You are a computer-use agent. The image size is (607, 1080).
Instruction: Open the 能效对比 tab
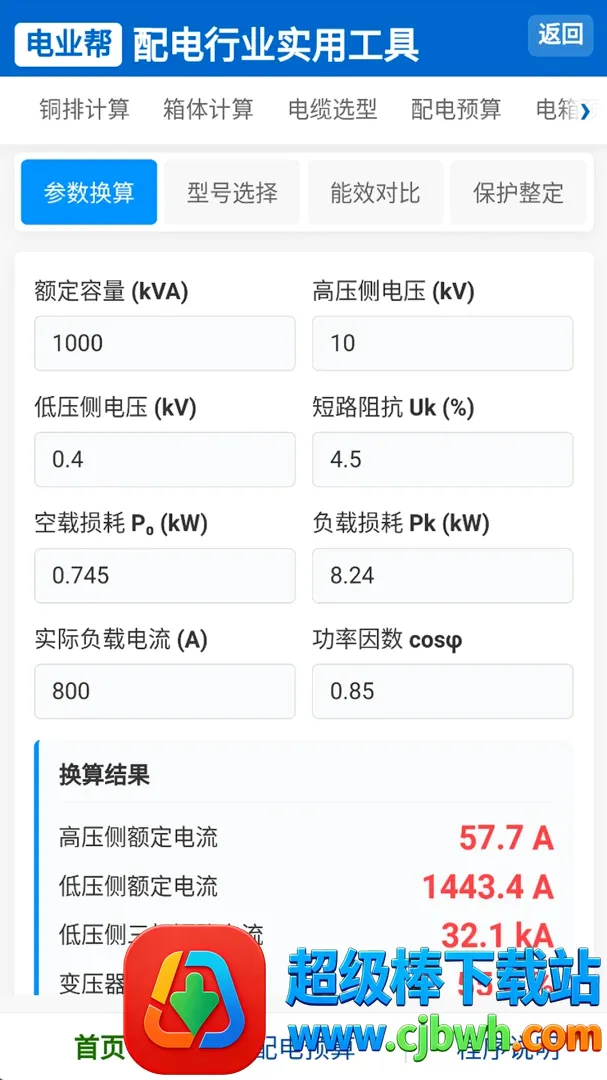[x=375, y=192]
